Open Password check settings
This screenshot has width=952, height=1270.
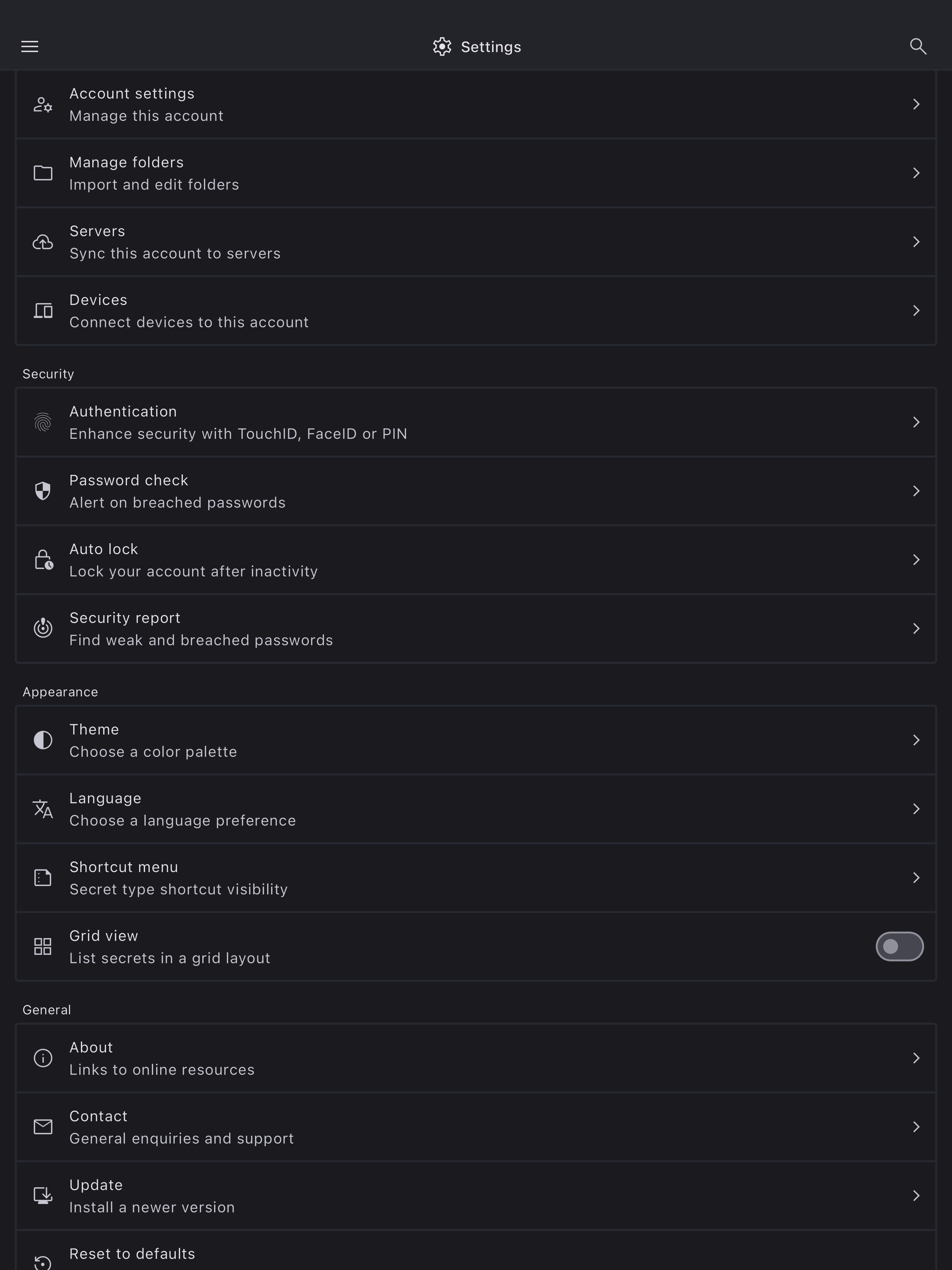[x=475, y=492]
